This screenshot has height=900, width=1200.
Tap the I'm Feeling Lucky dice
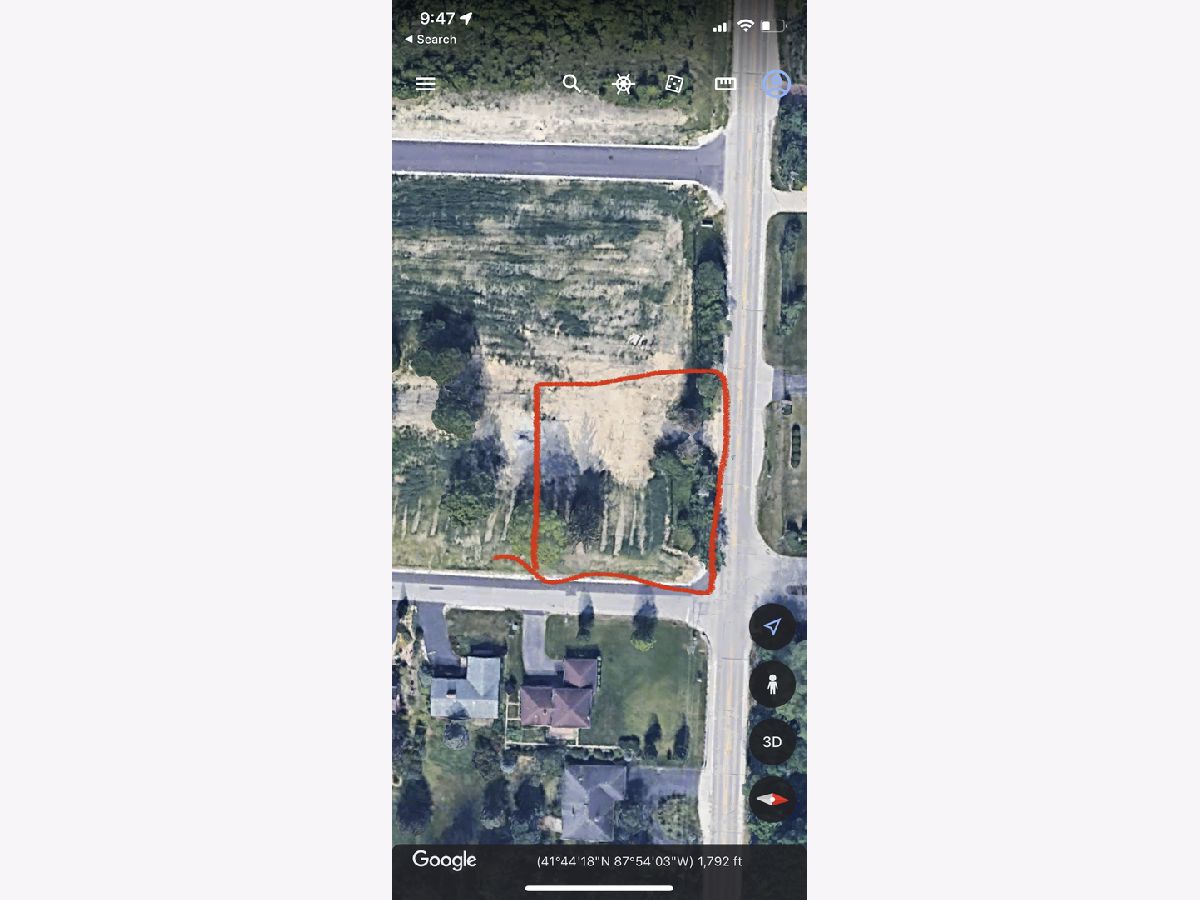point(674,84)
